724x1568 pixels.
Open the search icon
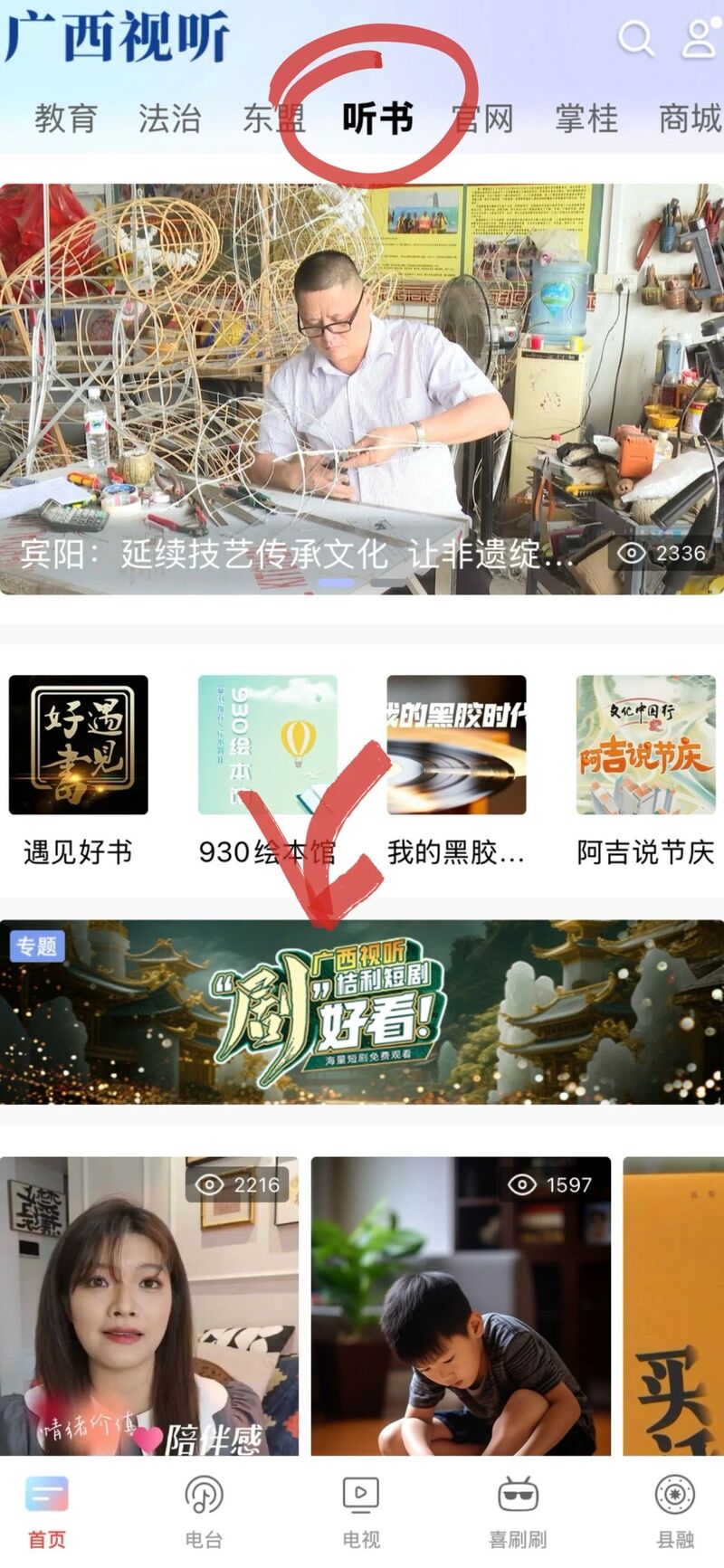click(x=635, y=38)
